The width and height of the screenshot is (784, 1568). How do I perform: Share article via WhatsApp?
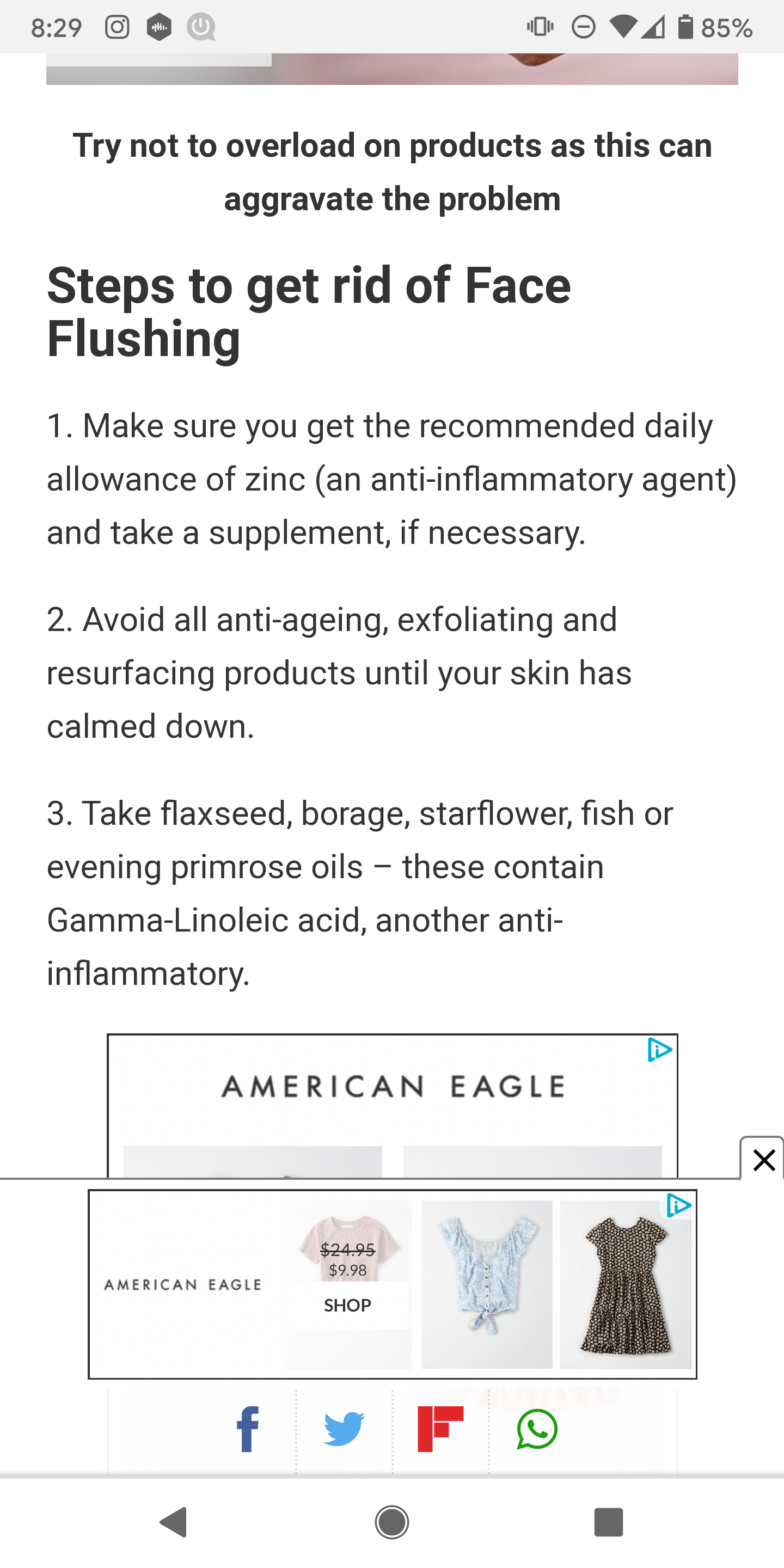tap(537, 1429)
